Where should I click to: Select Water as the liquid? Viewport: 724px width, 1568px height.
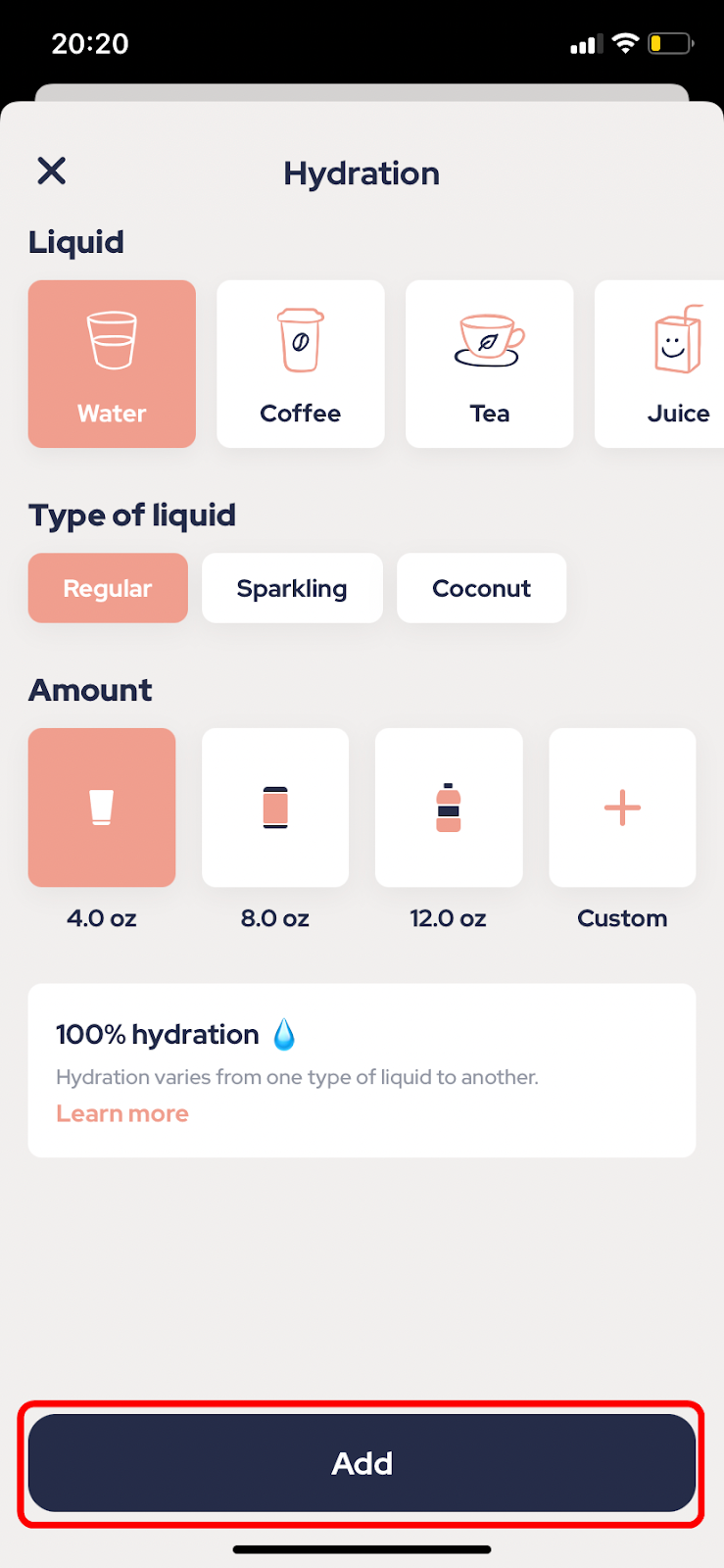pyautogui.click(x=112, y=364)
